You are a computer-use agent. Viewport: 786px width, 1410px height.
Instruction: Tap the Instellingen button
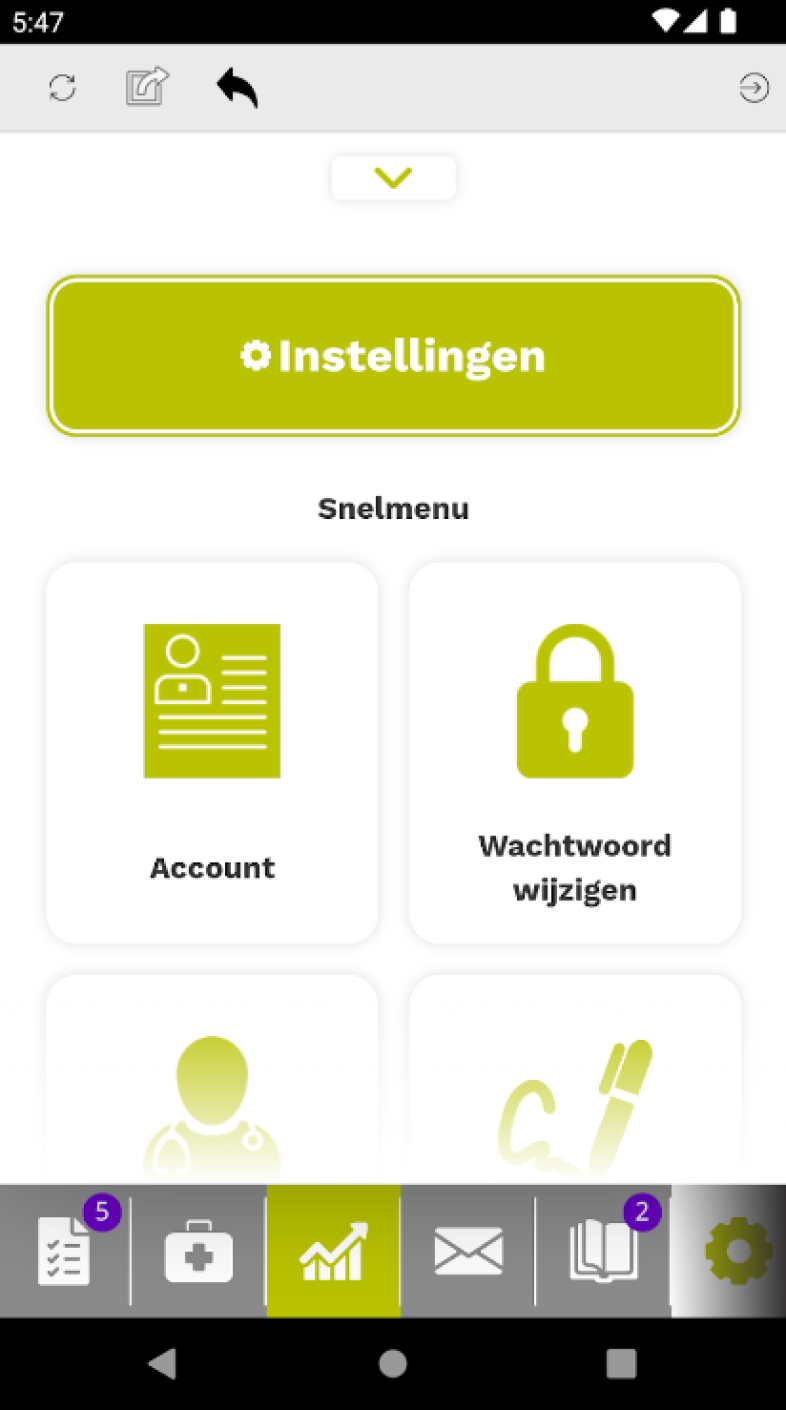point(393,356)
